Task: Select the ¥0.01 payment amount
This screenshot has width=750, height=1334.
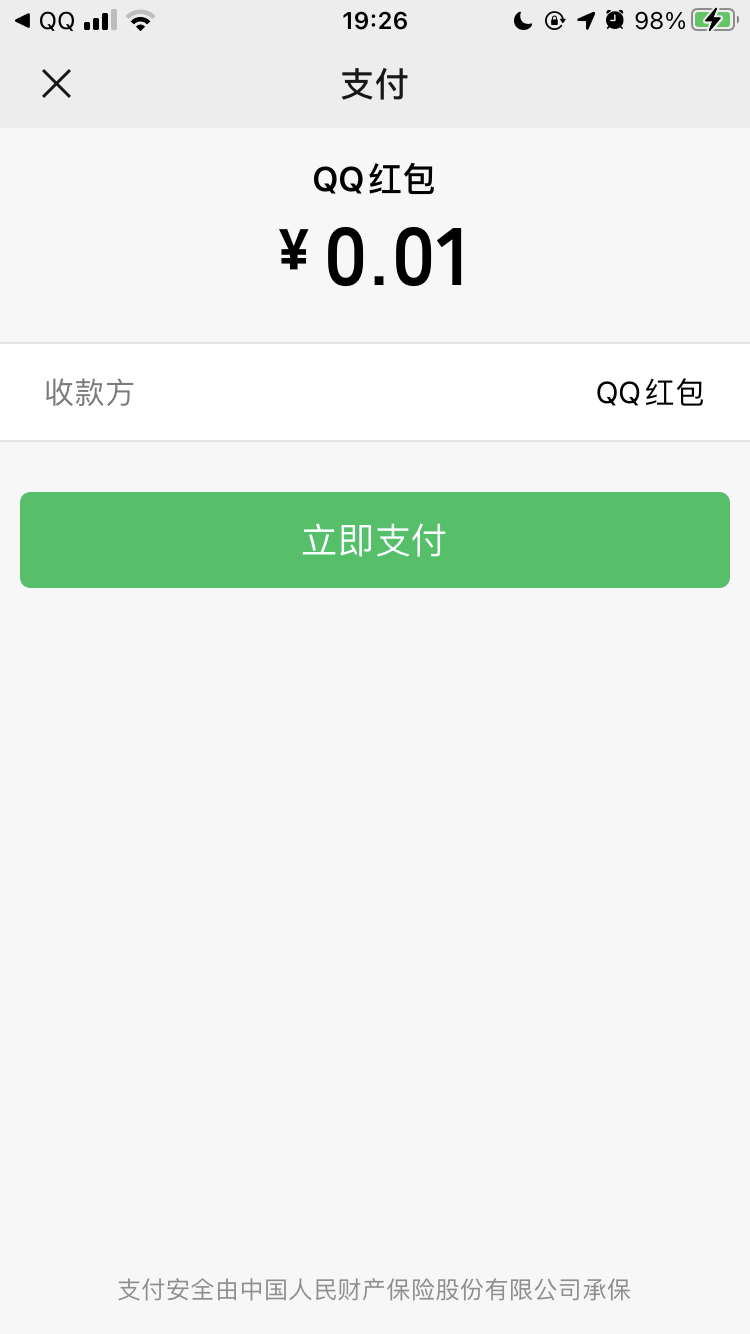Action: coord(375,255)
